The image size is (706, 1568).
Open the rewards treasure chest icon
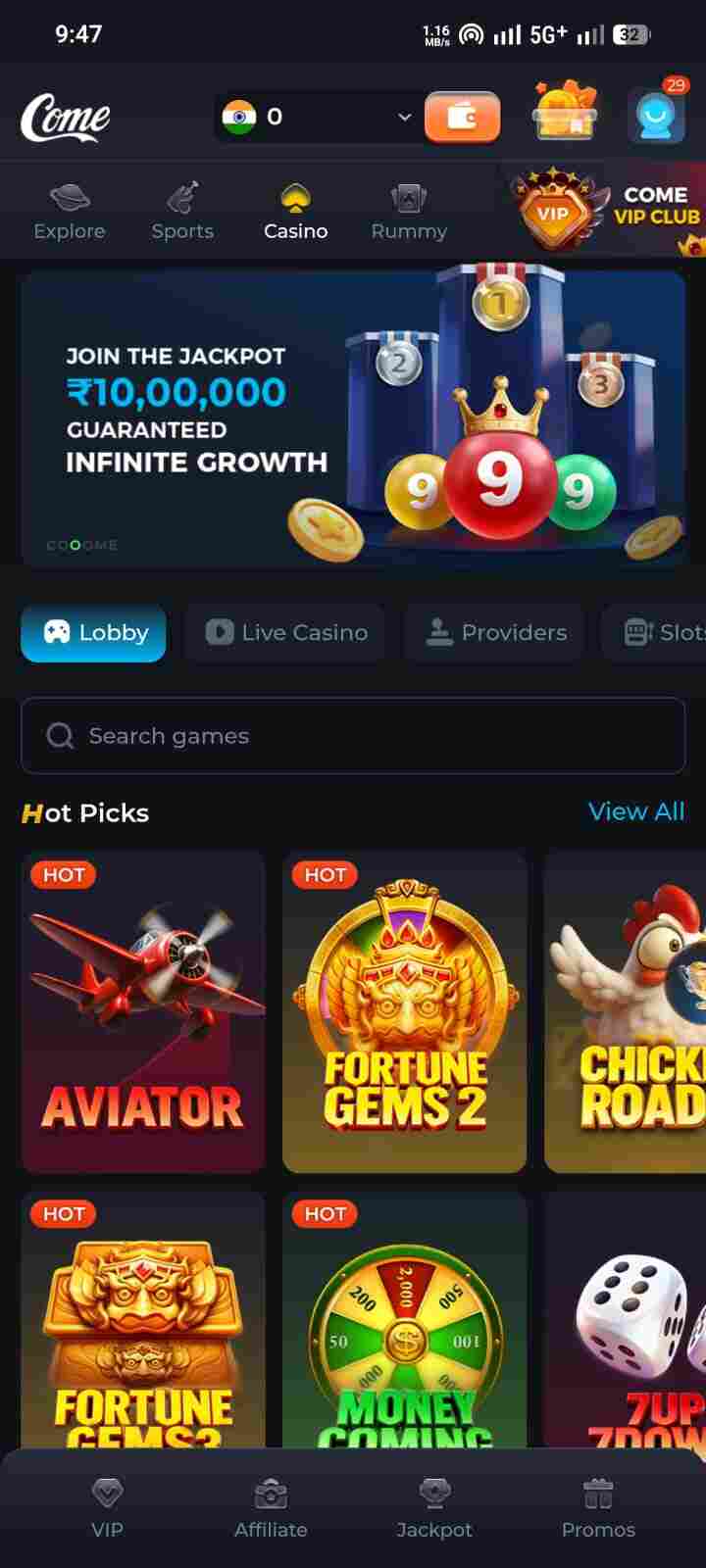565,115
